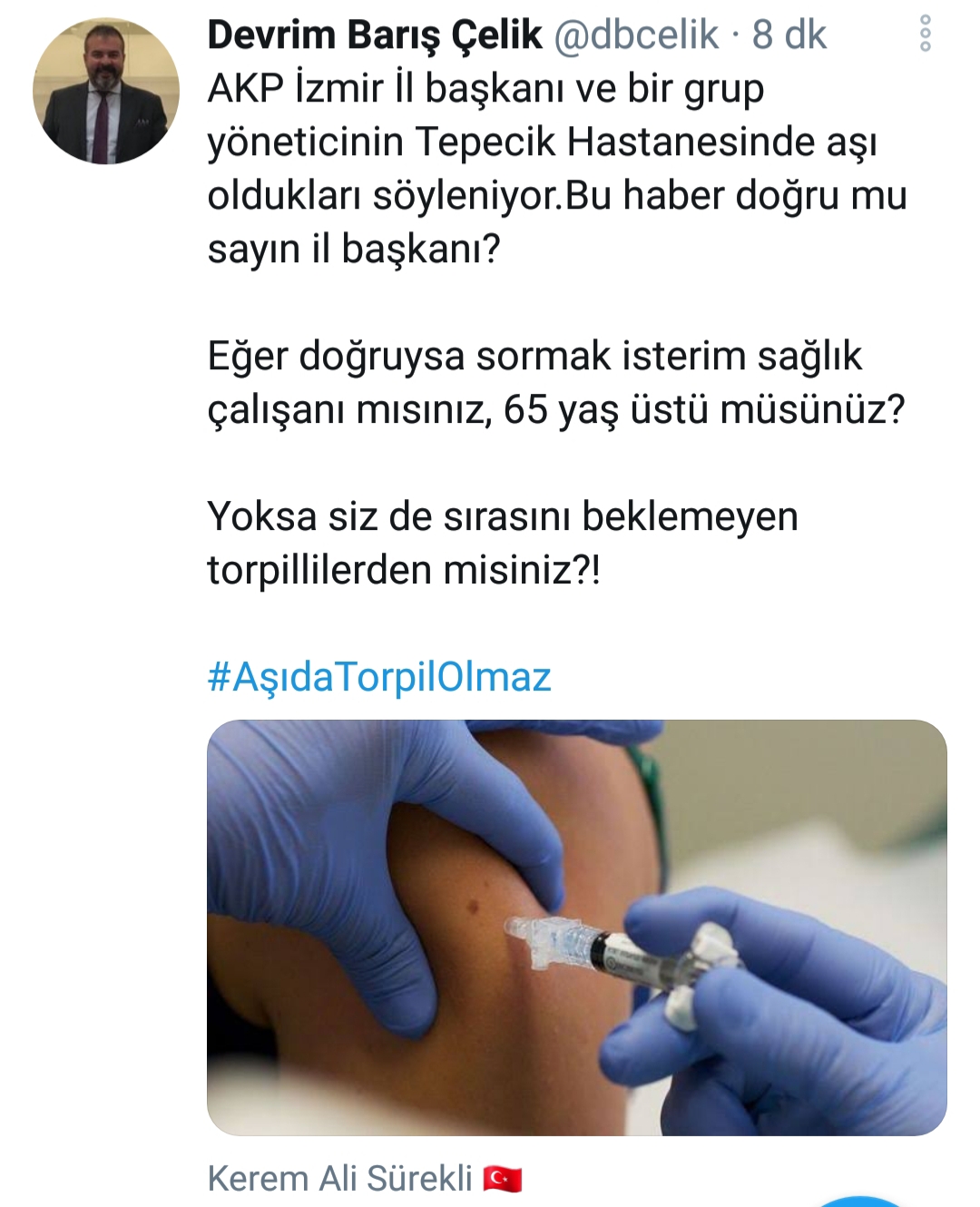The height and width of the screenshot is (1207, 980).
Task: Open the #AşıdaTorpilOlmaz hashtag
Action: pos(379,677)
